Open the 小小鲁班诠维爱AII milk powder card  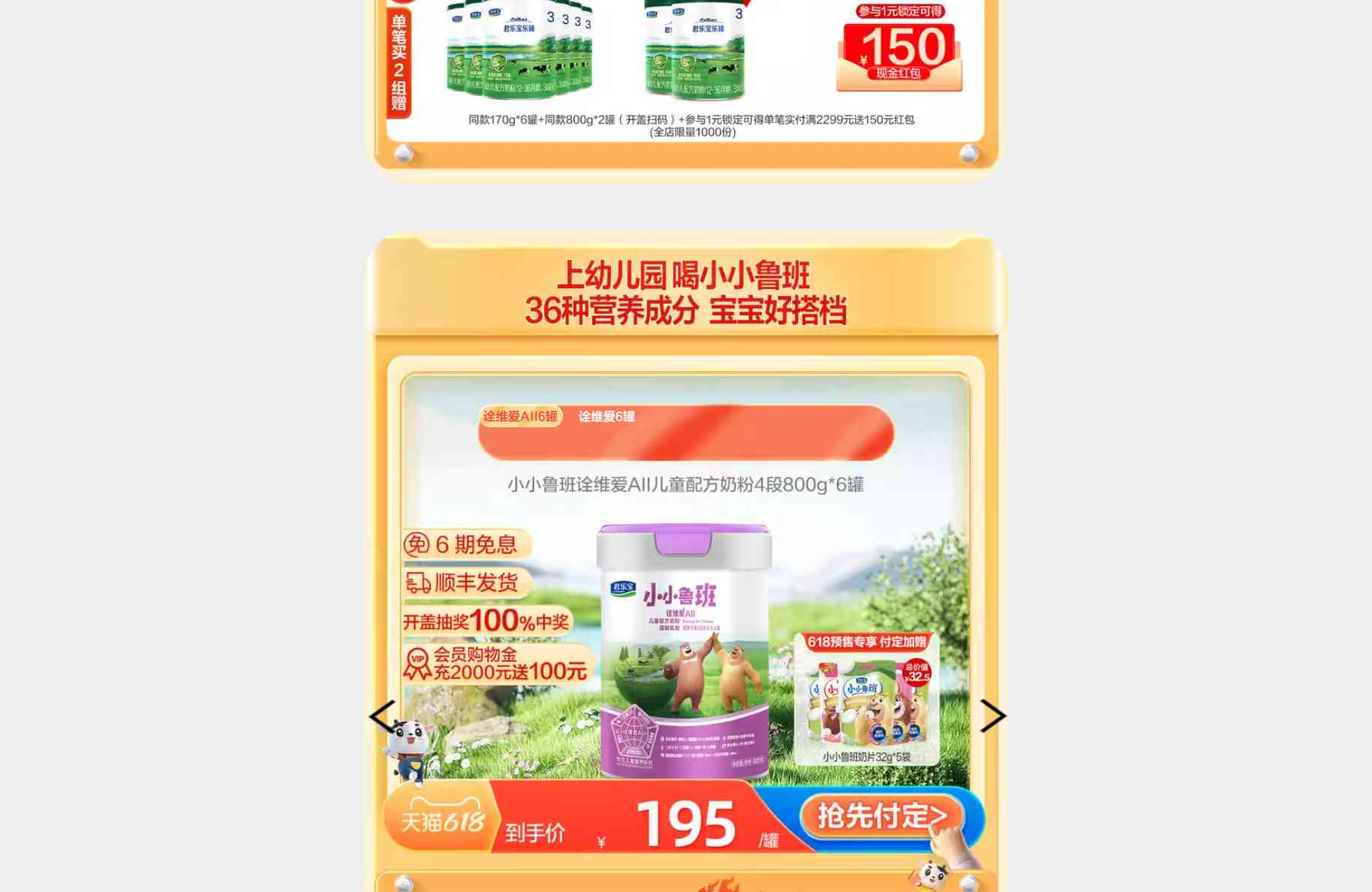click(x=684, y=649)
